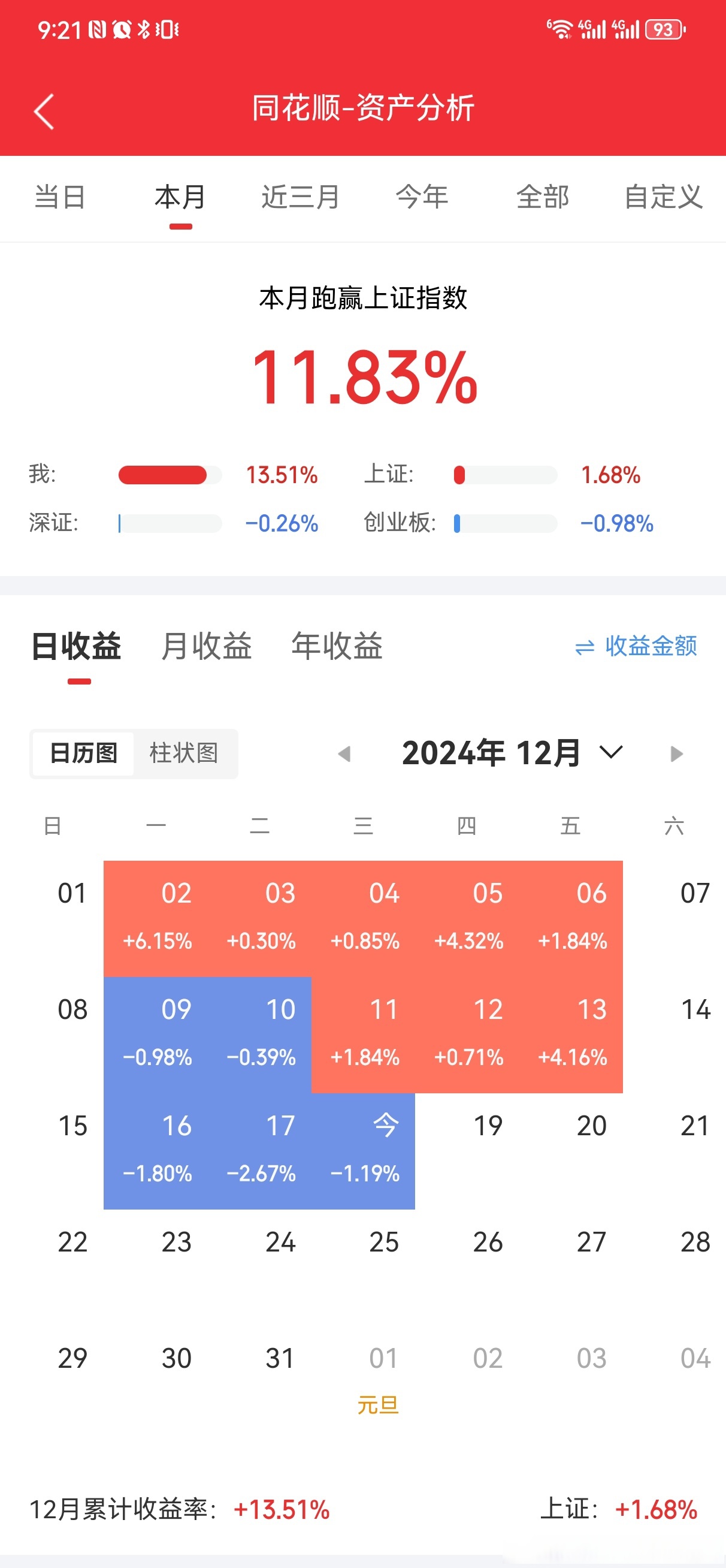The height and width of the screenshot is (1568, 726).
Task: Advance to next month with right arrow
Action: pos(676,753)
